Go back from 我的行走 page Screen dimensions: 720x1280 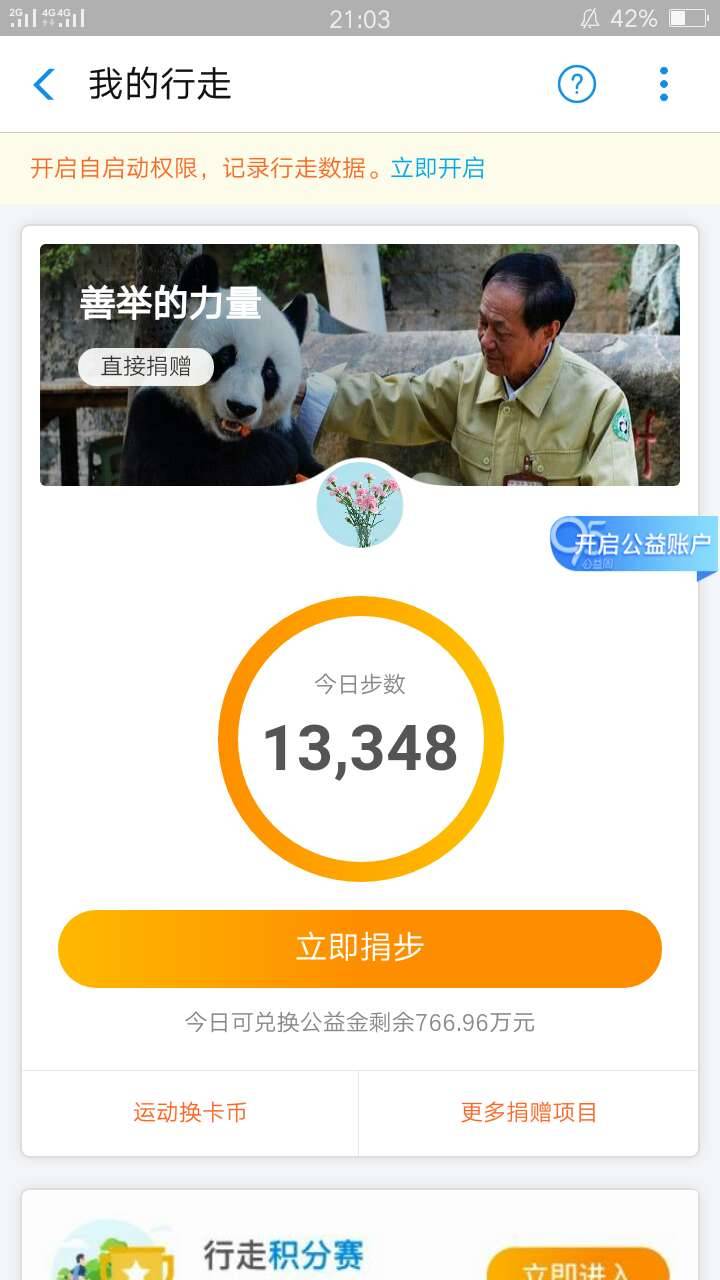coord(44,84)
